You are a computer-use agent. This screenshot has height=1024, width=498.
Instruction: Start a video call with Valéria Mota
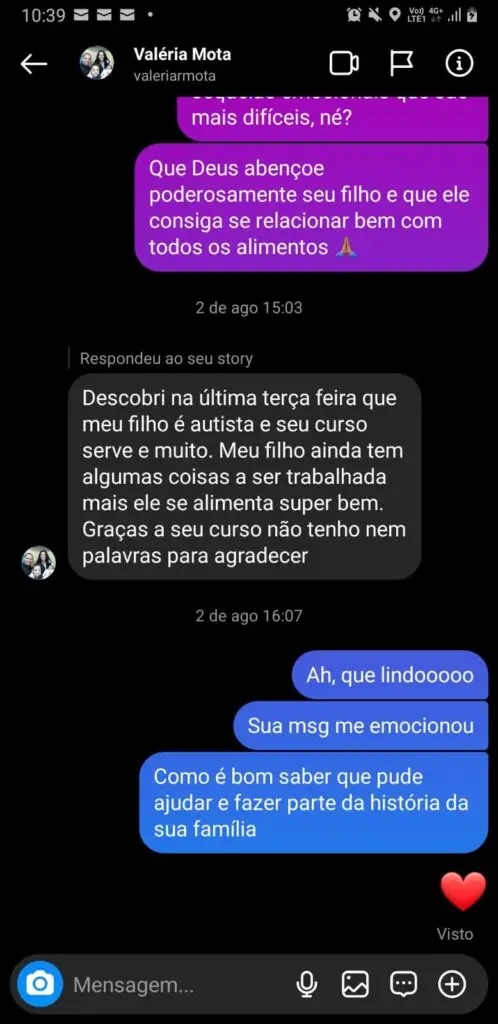click(x=344, y=64)
